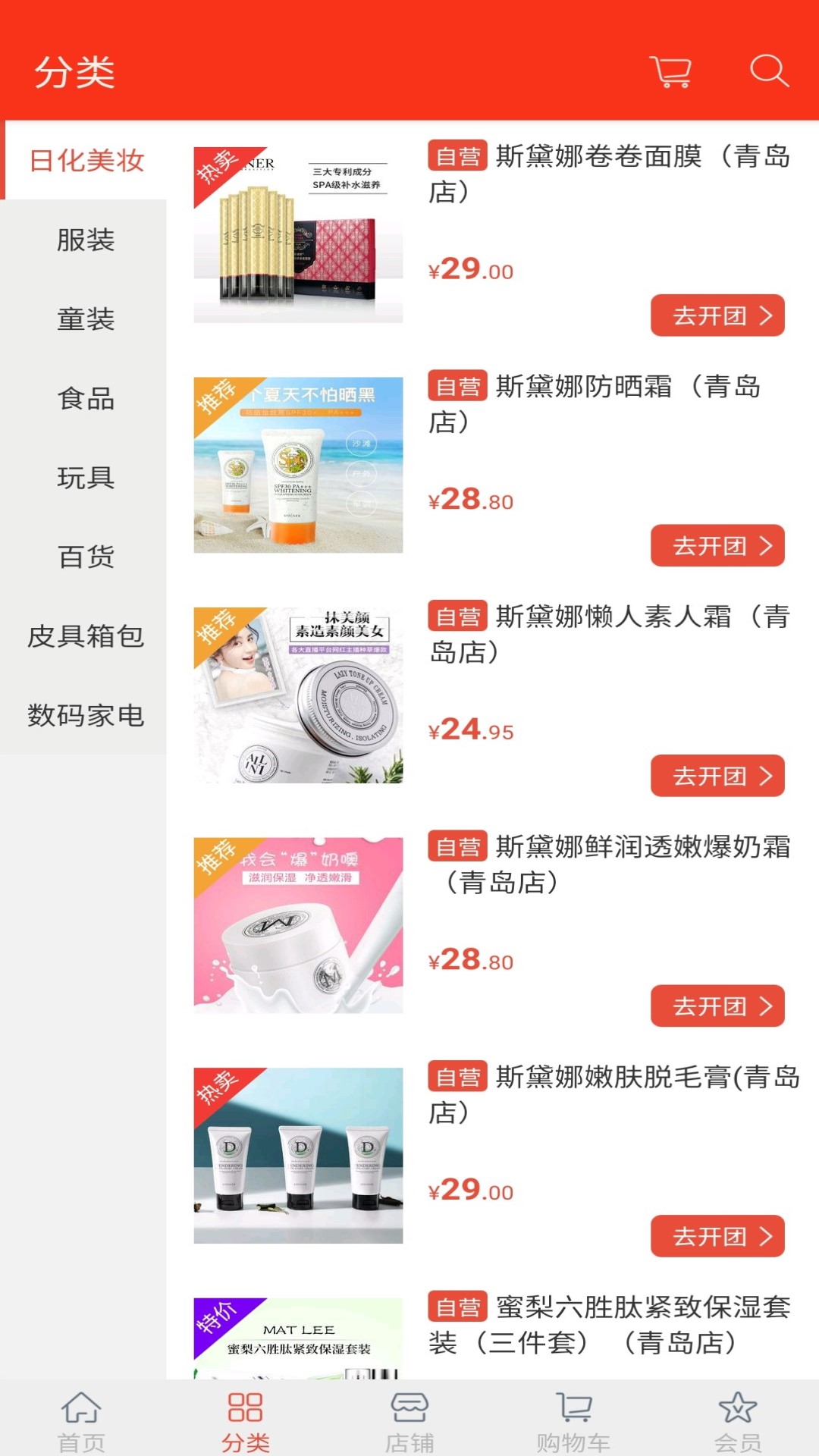Open the 会员 star icon in bottom navigation

[x=736, y=1407]
